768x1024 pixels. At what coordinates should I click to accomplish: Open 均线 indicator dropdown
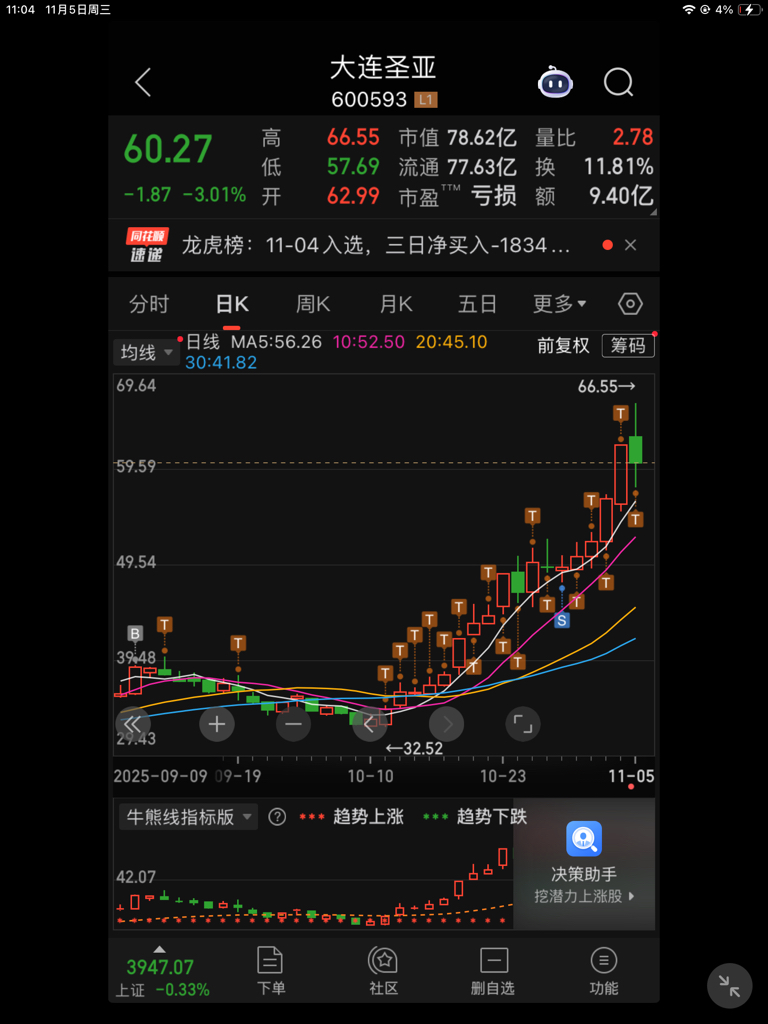pos(148,352)
